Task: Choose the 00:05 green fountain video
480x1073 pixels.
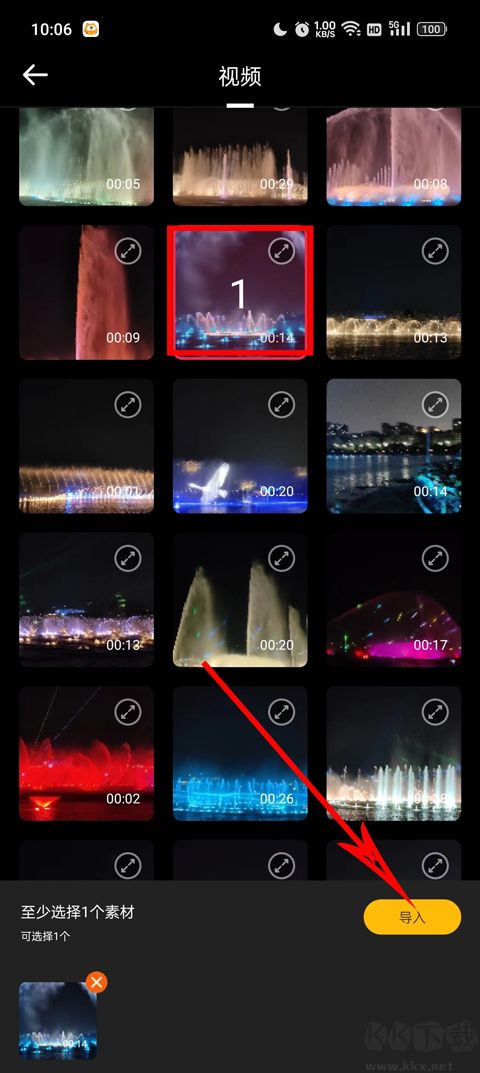Action: tap(86, 157)
